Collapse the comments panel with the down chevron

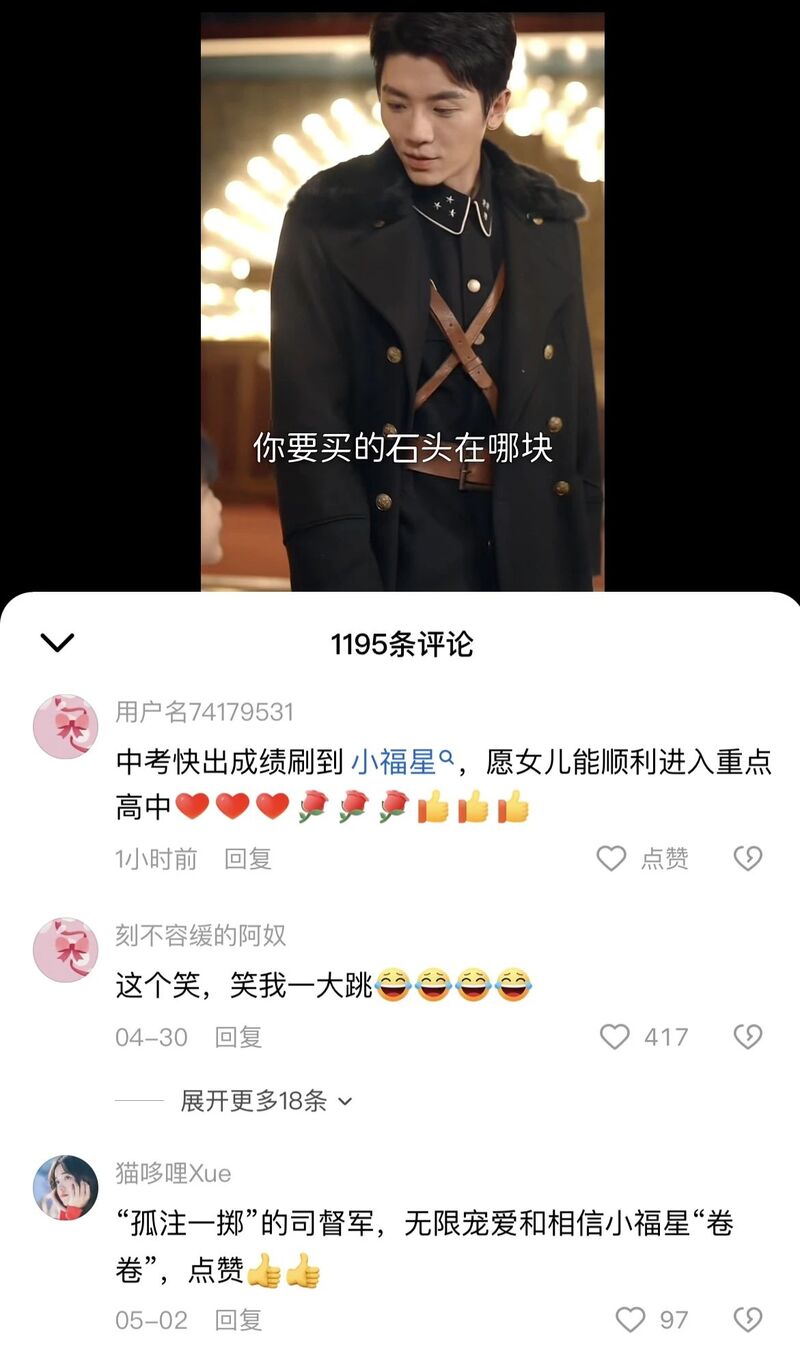coord(57,643)
